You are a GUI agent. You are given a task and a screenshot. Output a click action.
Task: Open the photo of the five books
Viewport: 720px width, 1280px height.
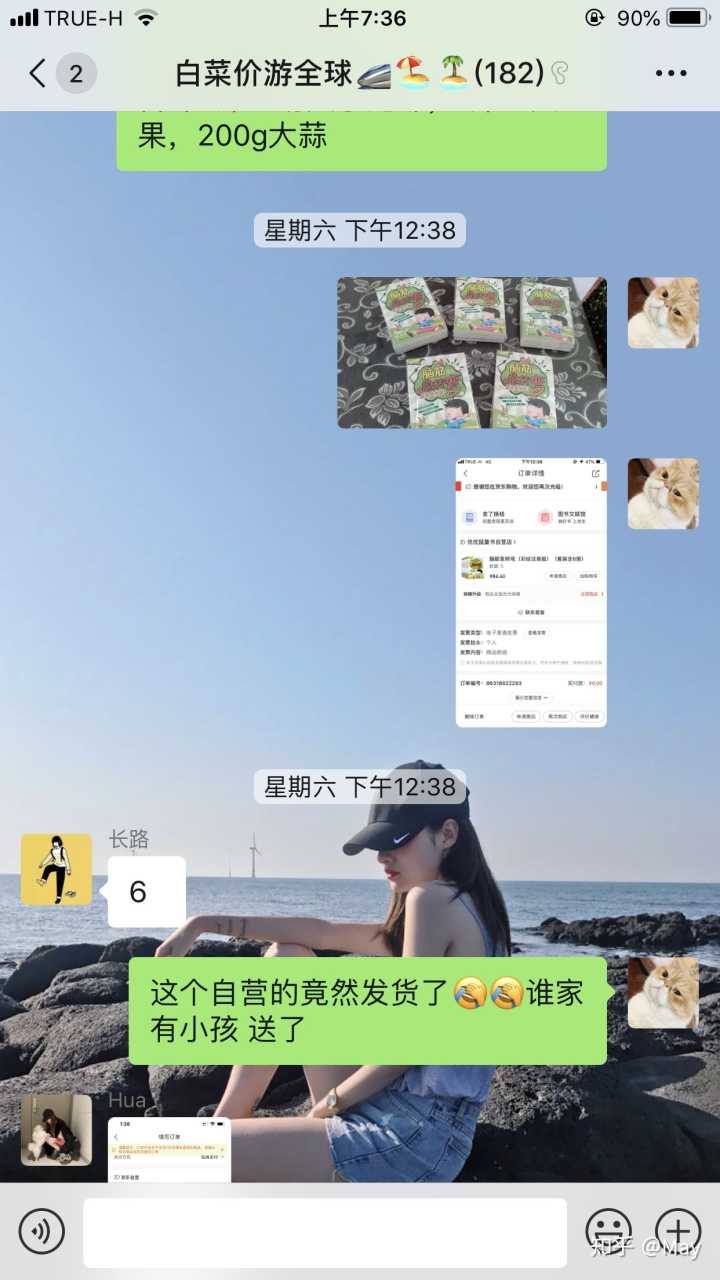pyautogui.click(x=471, y=352)
